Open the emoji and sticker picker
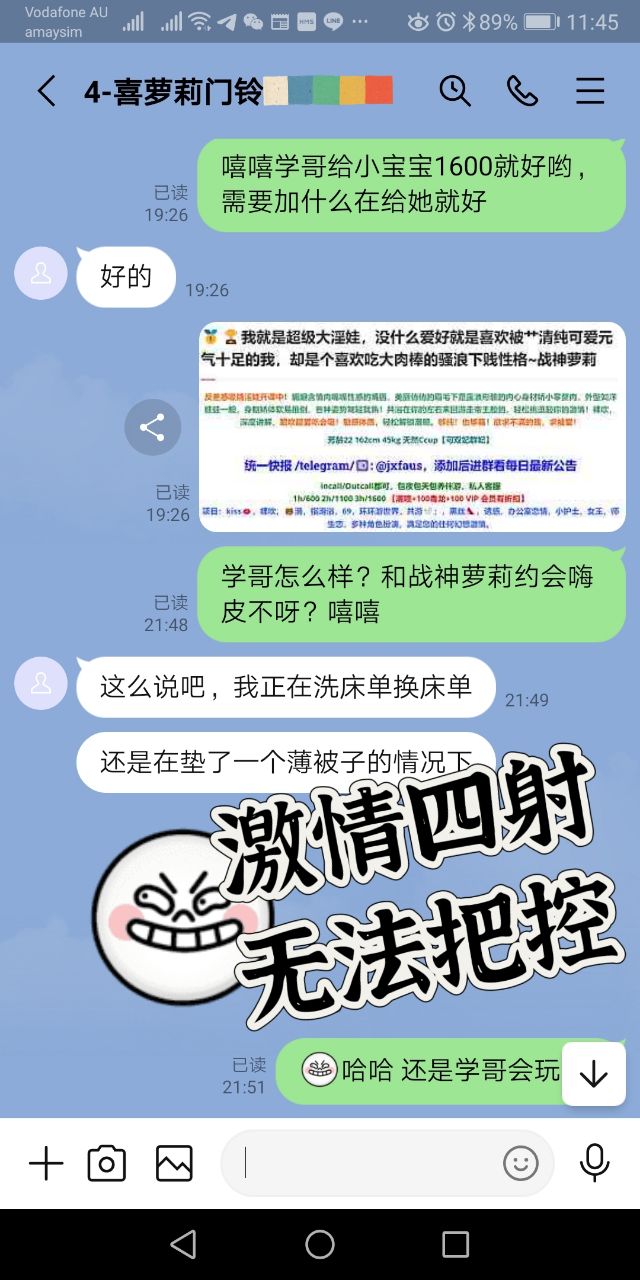 click(x=520, y=1163)
